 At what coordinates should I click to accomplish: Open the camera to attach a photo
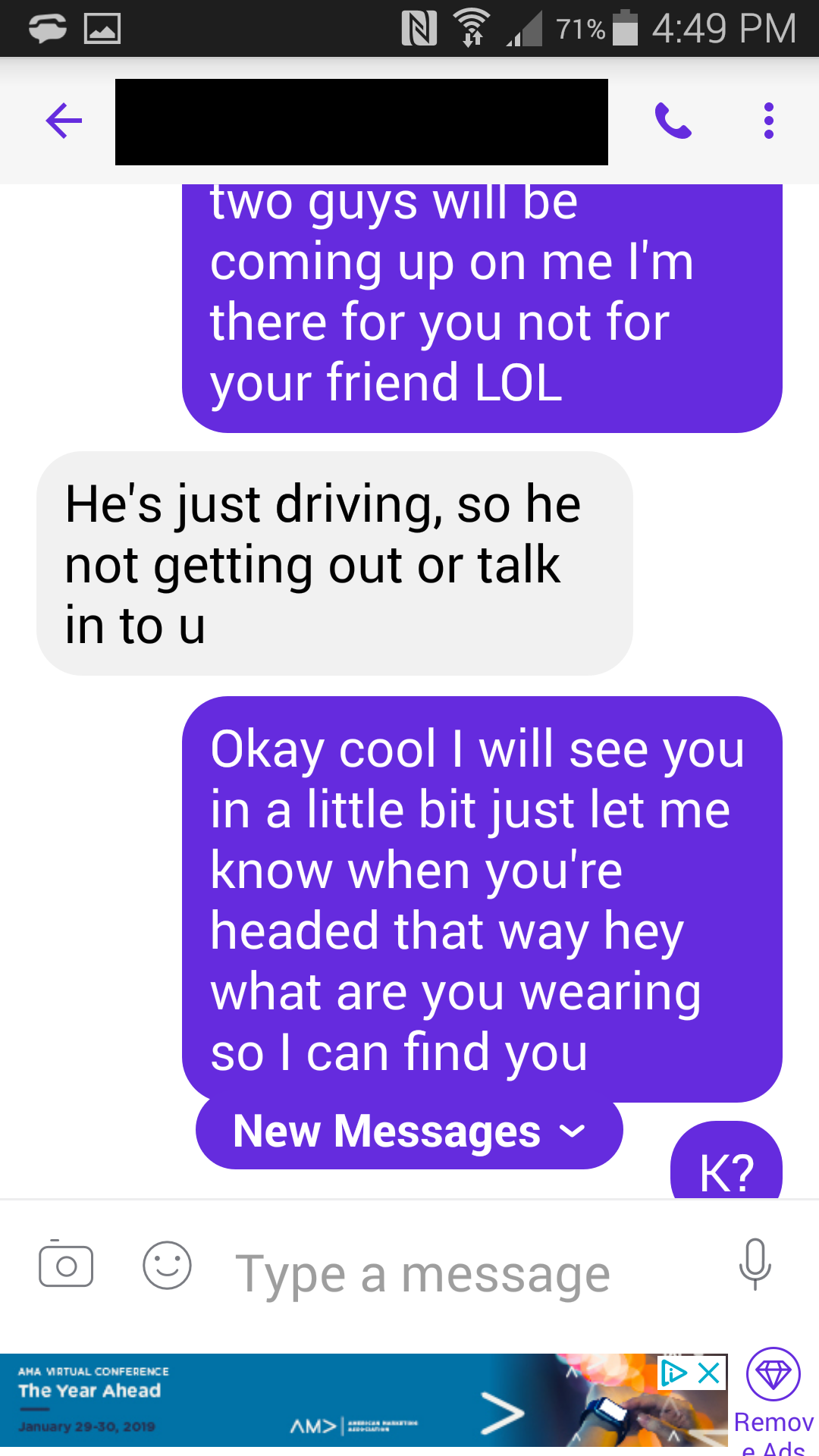pos(66,1265)
